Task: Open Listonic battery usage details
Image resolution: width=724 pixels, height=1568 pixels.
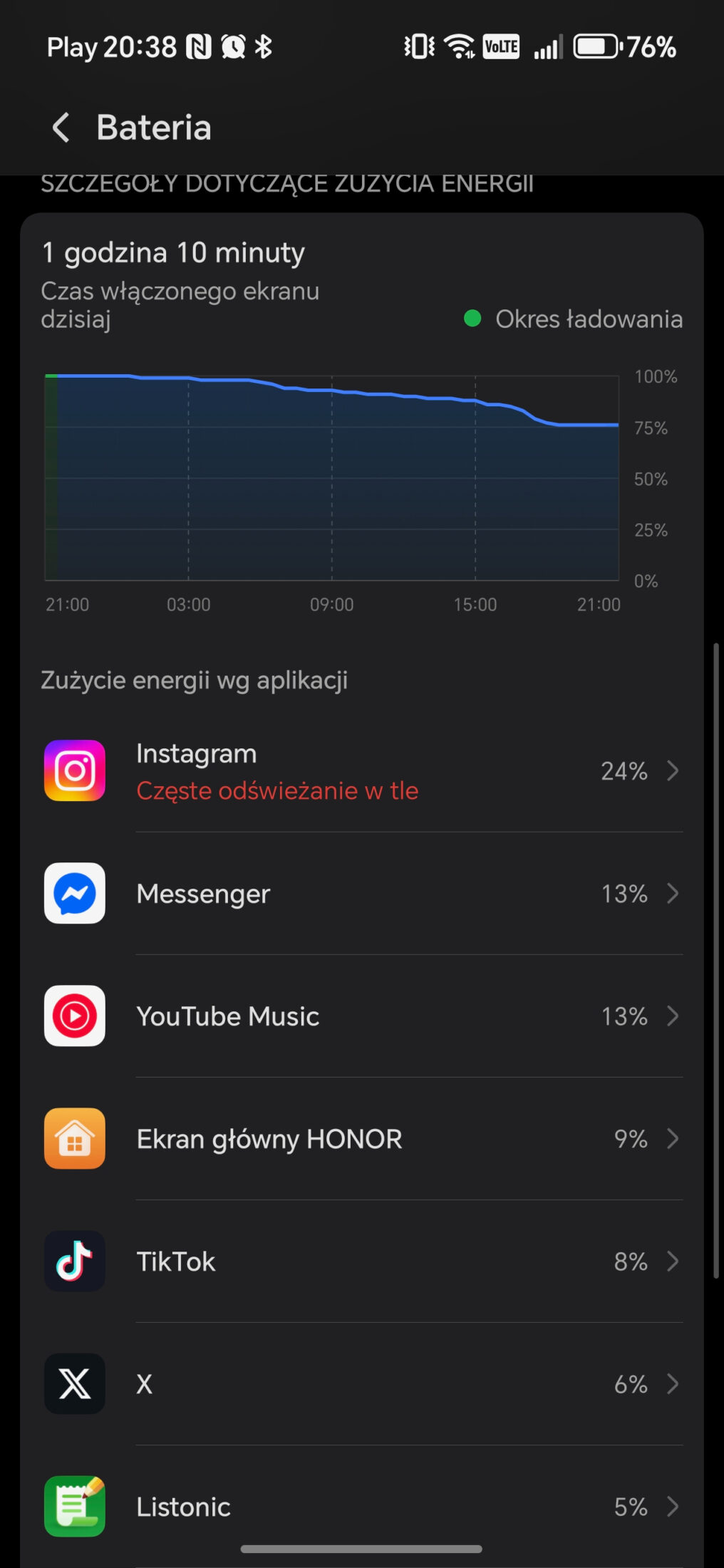Action: coord(362,1506)
